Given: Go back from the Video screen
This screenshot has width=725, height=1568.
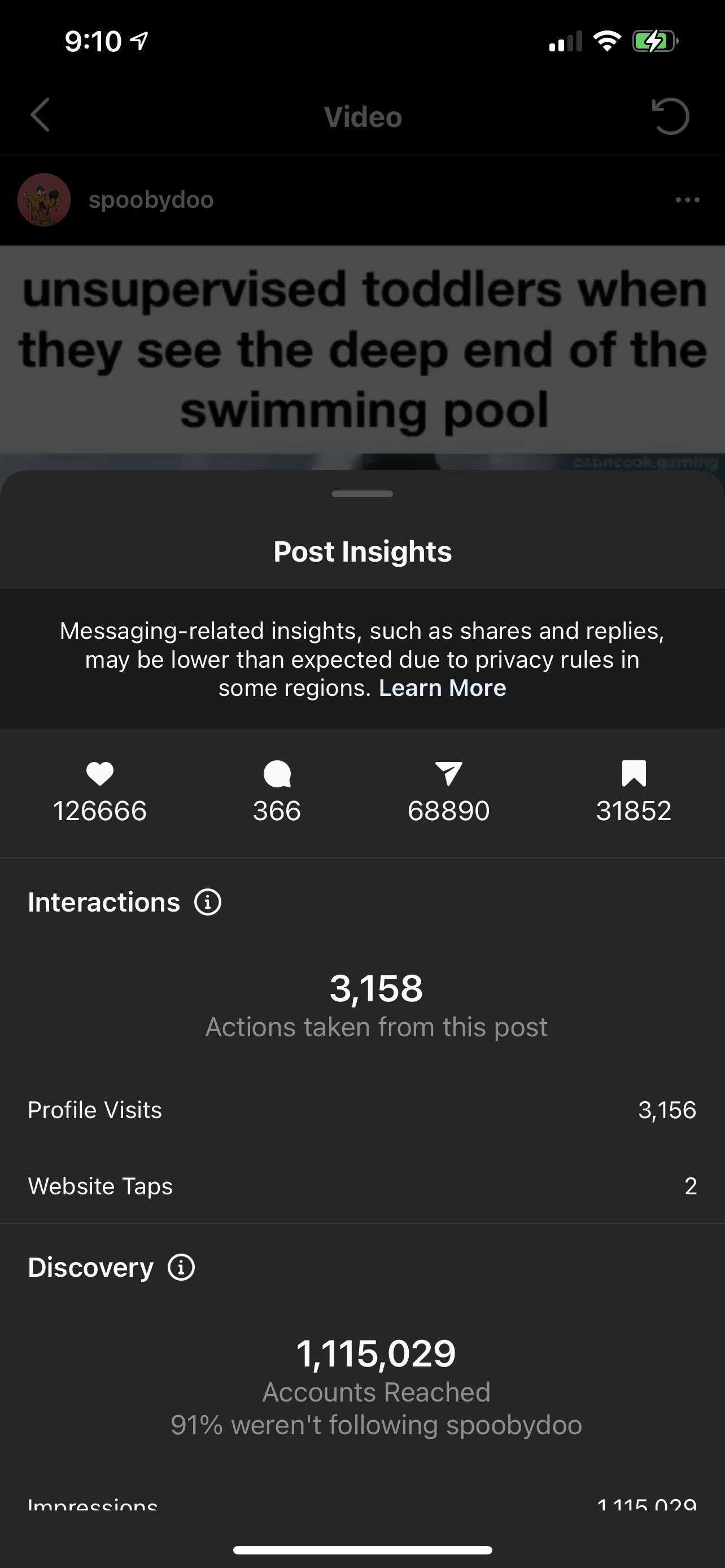Looking at the screenshot, I should tap(40, 115).
